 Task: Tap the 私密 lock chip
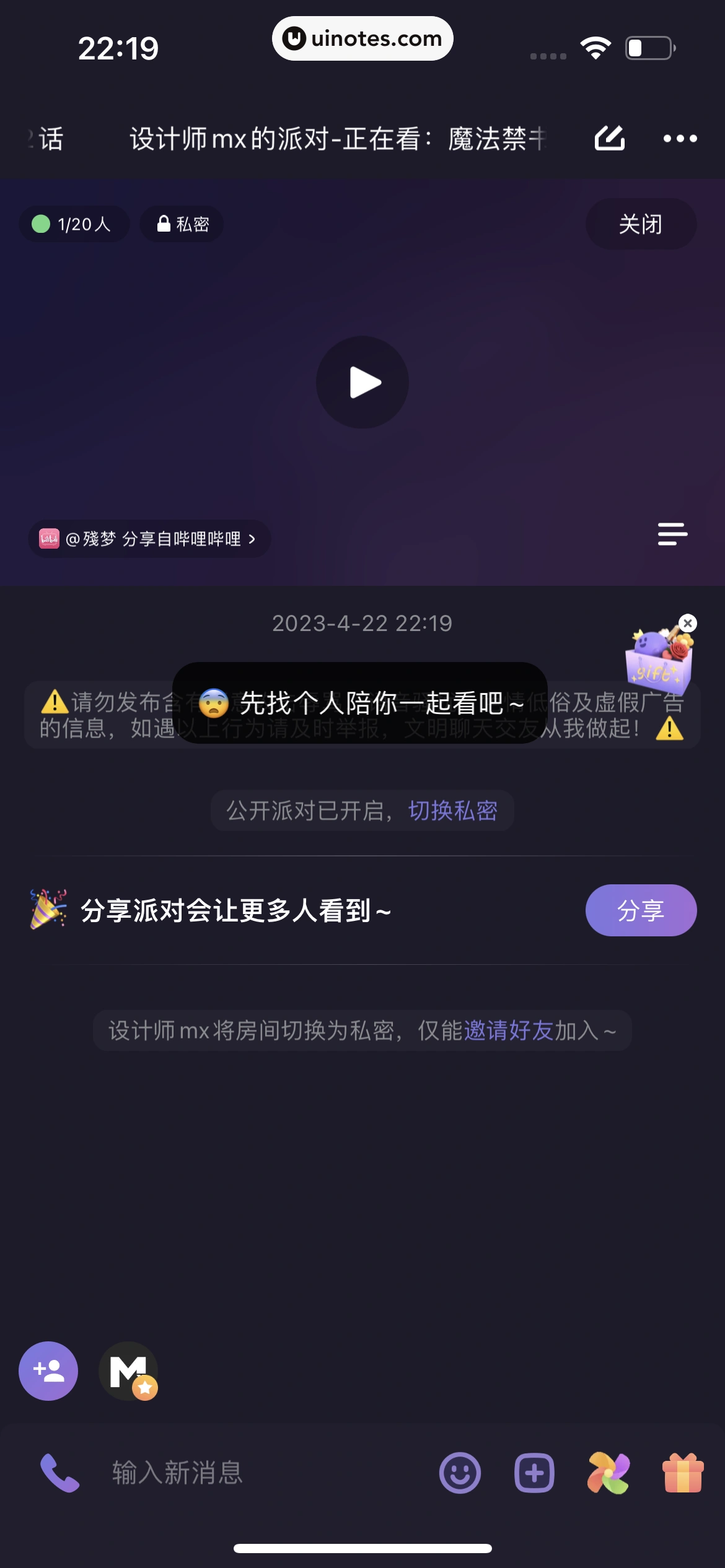point(182,224)
